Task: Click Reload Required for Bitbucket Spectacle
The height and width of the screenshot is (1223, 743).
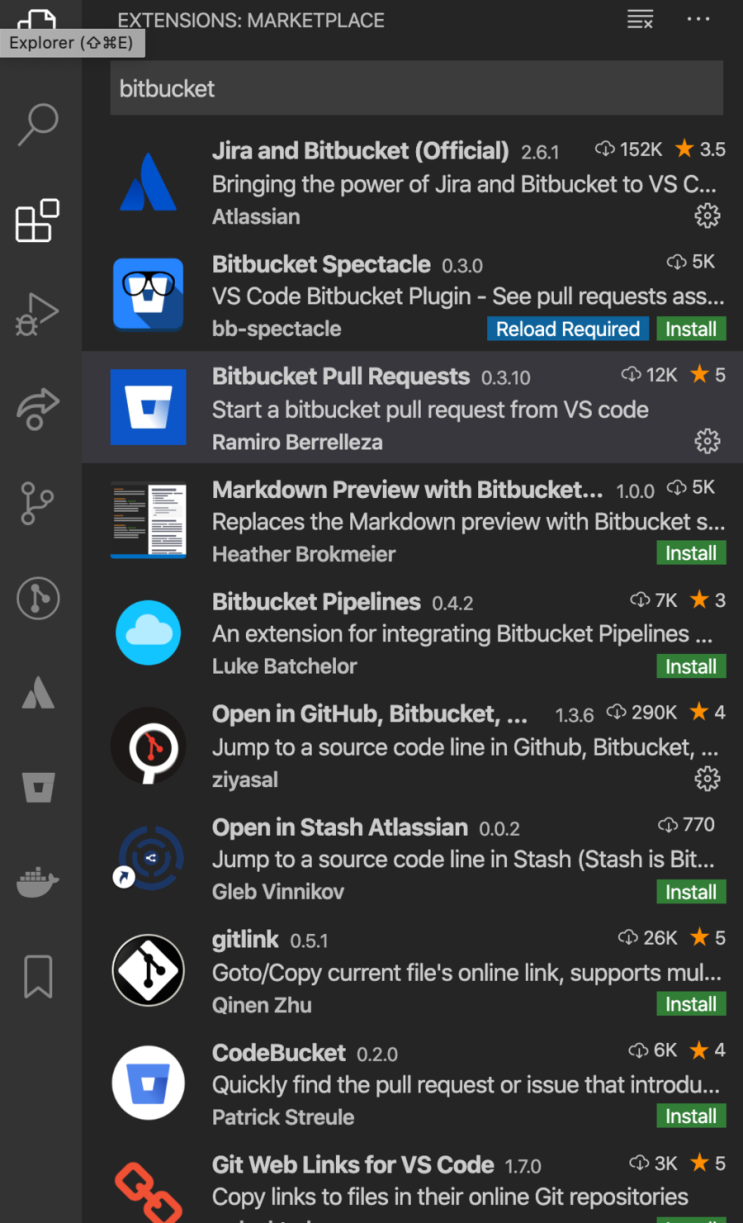Action: click(x=568, y=328)
